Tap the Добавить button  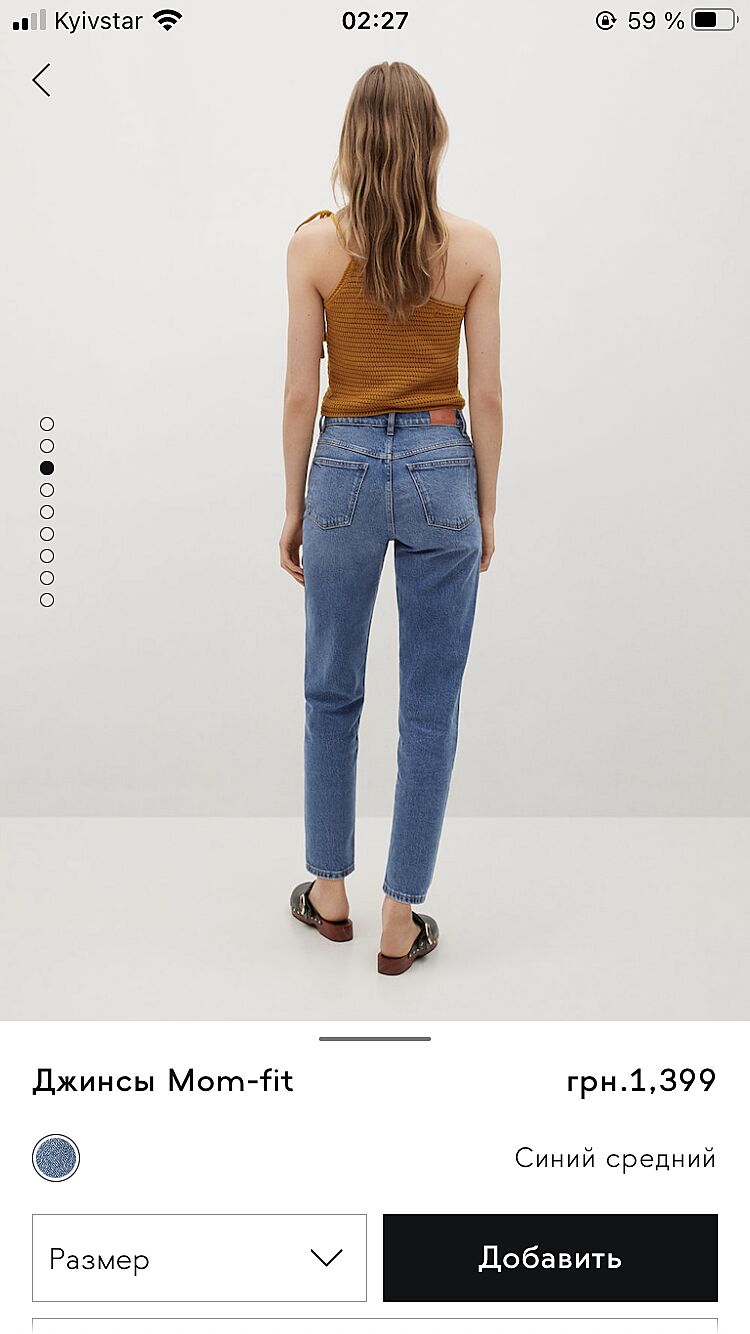[x=550, y=1258]
